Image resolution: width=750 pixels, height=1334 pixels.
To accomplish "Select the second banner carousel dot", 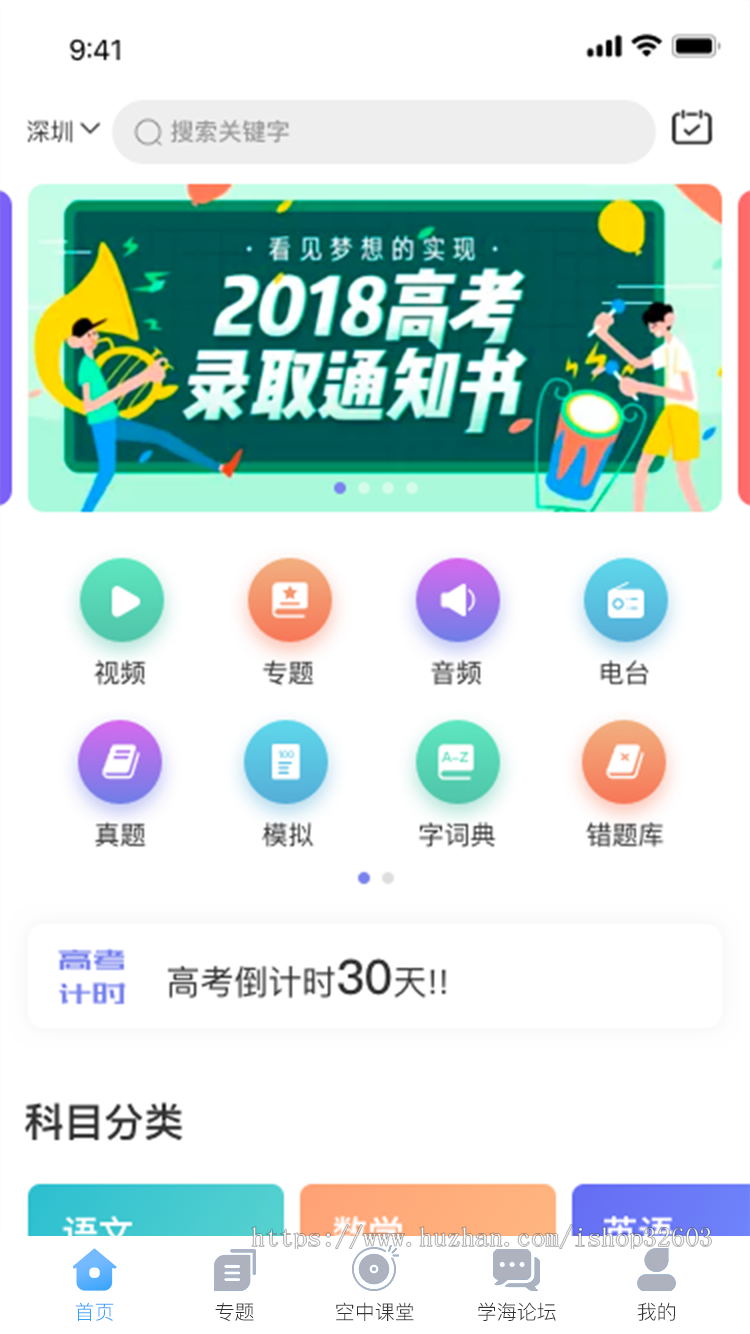I will click(363, 489).
